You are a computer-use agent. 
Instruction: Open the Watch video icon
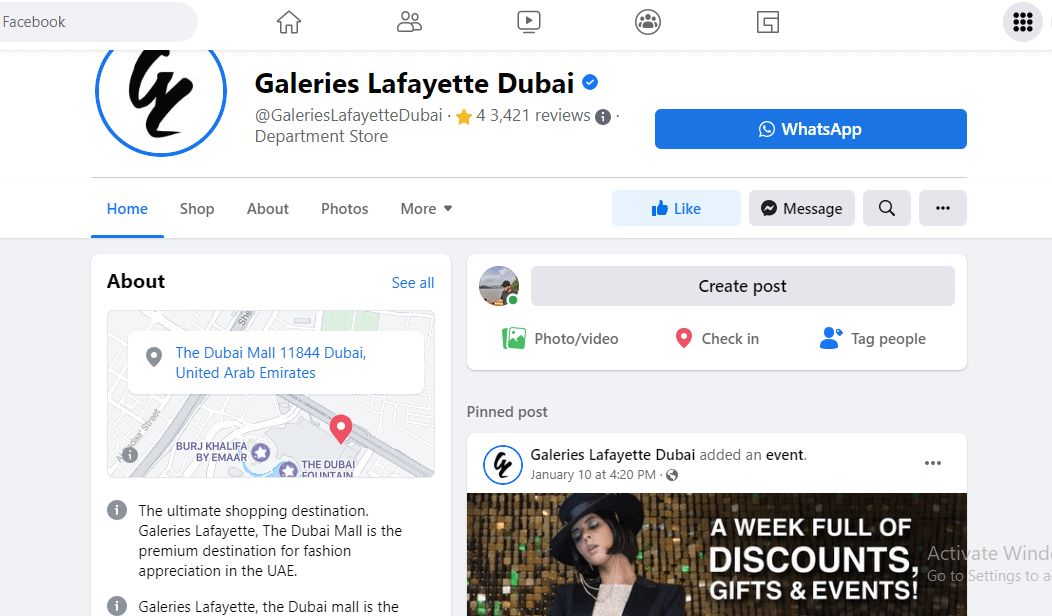(x=529, y=22)
